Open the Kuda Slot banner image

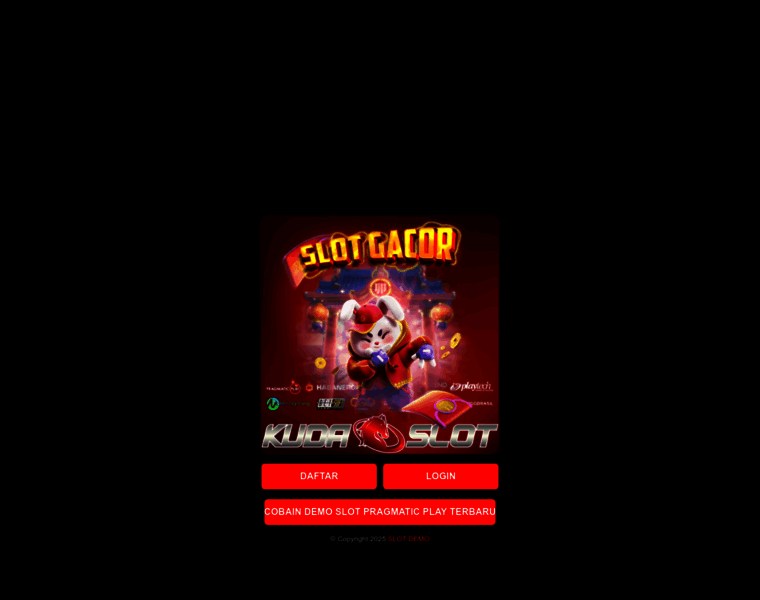click(380, 335)
